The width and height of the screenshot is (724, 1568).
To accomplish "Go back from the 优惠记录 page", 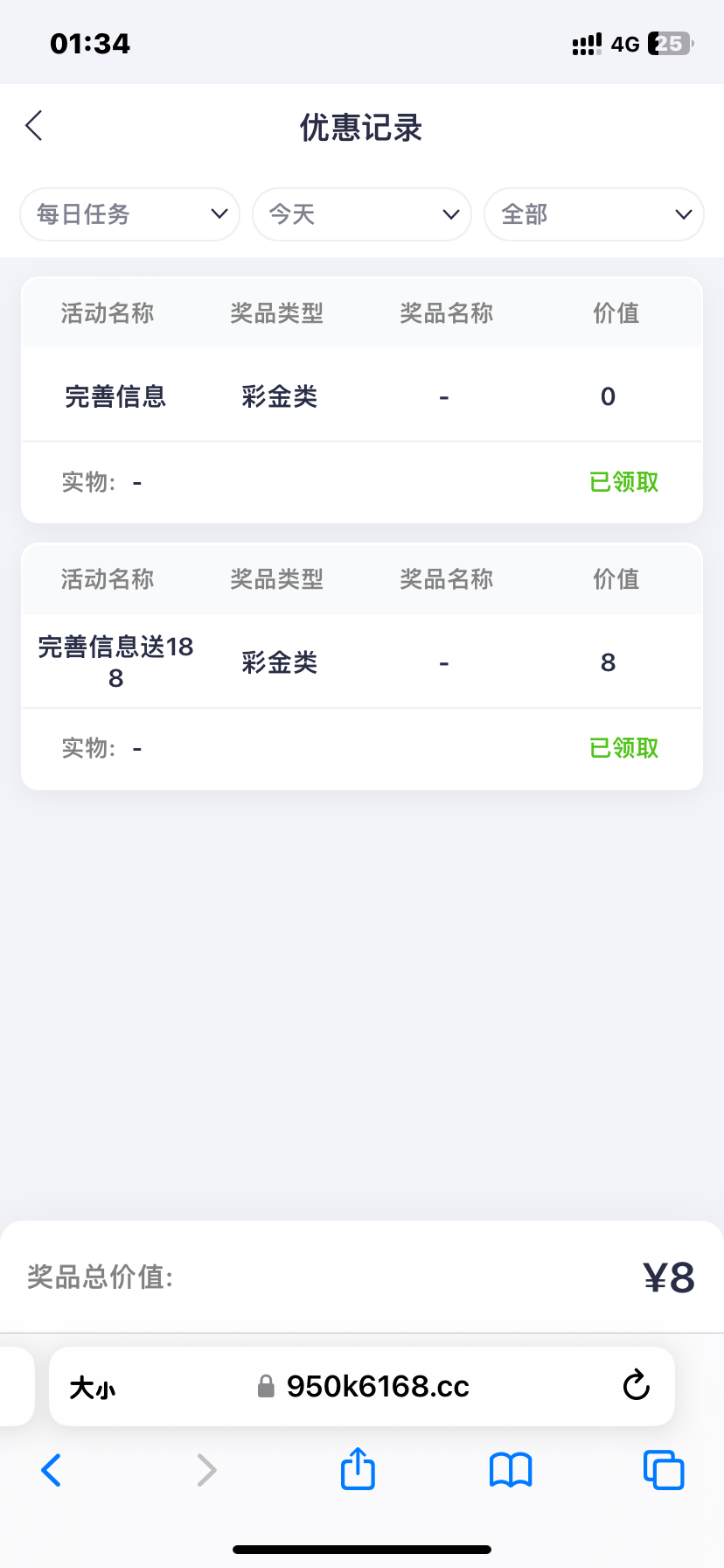I will [x=34, y=126].
